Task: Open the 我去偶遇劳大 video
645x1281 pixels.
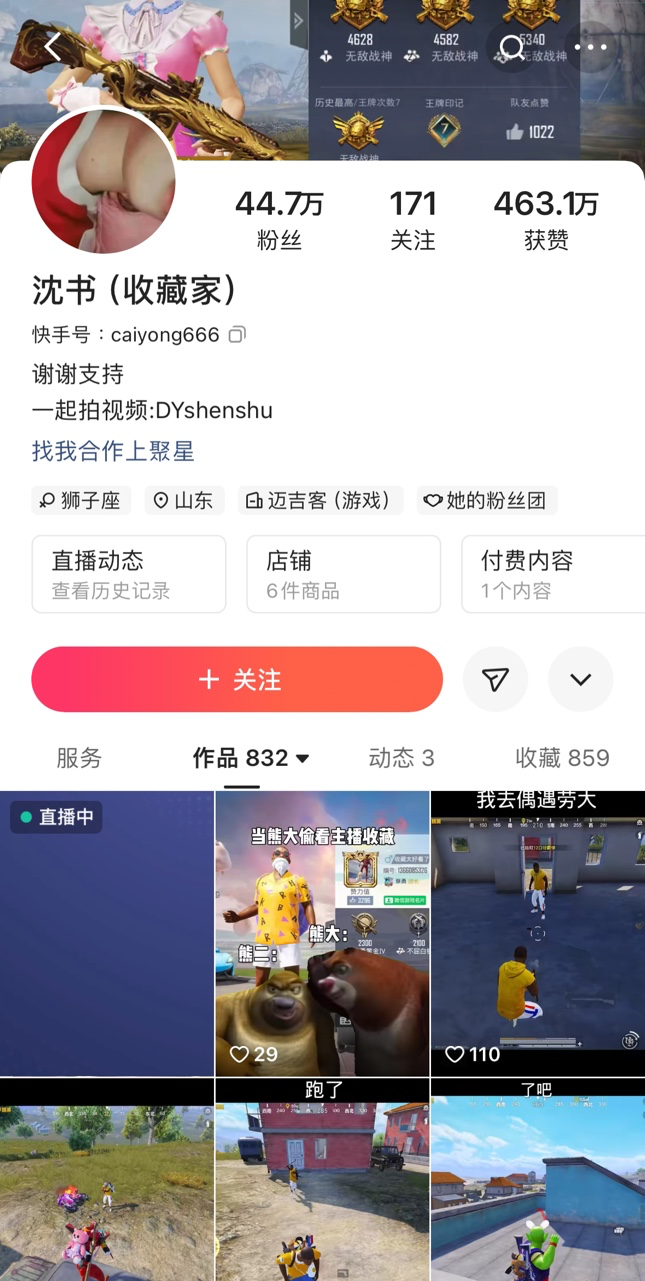Action: click(x=537, y=935)
